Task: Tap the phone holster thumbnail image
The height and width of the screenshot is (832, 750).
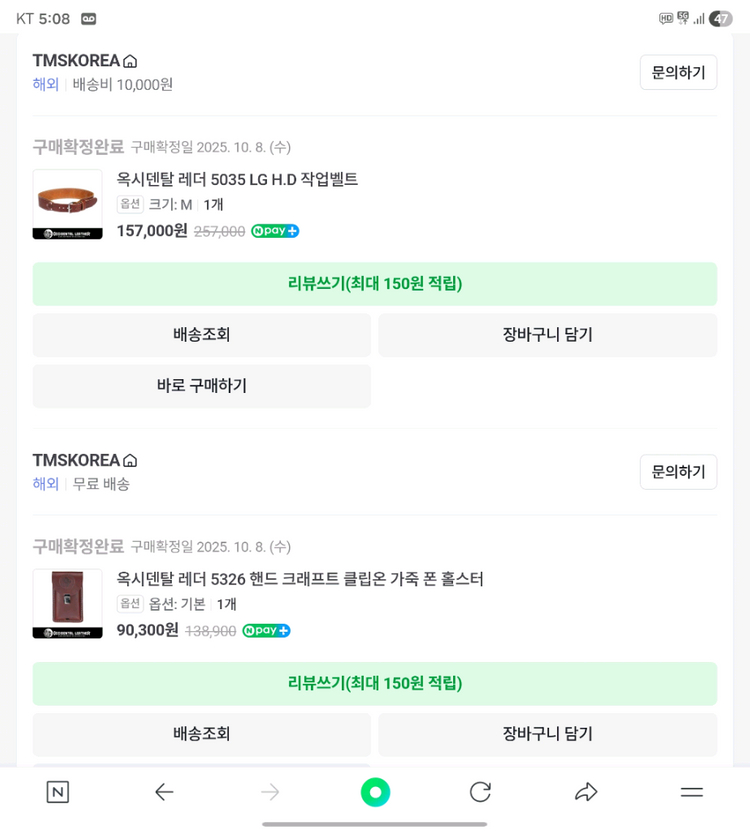Action: [x=67, y=604]
